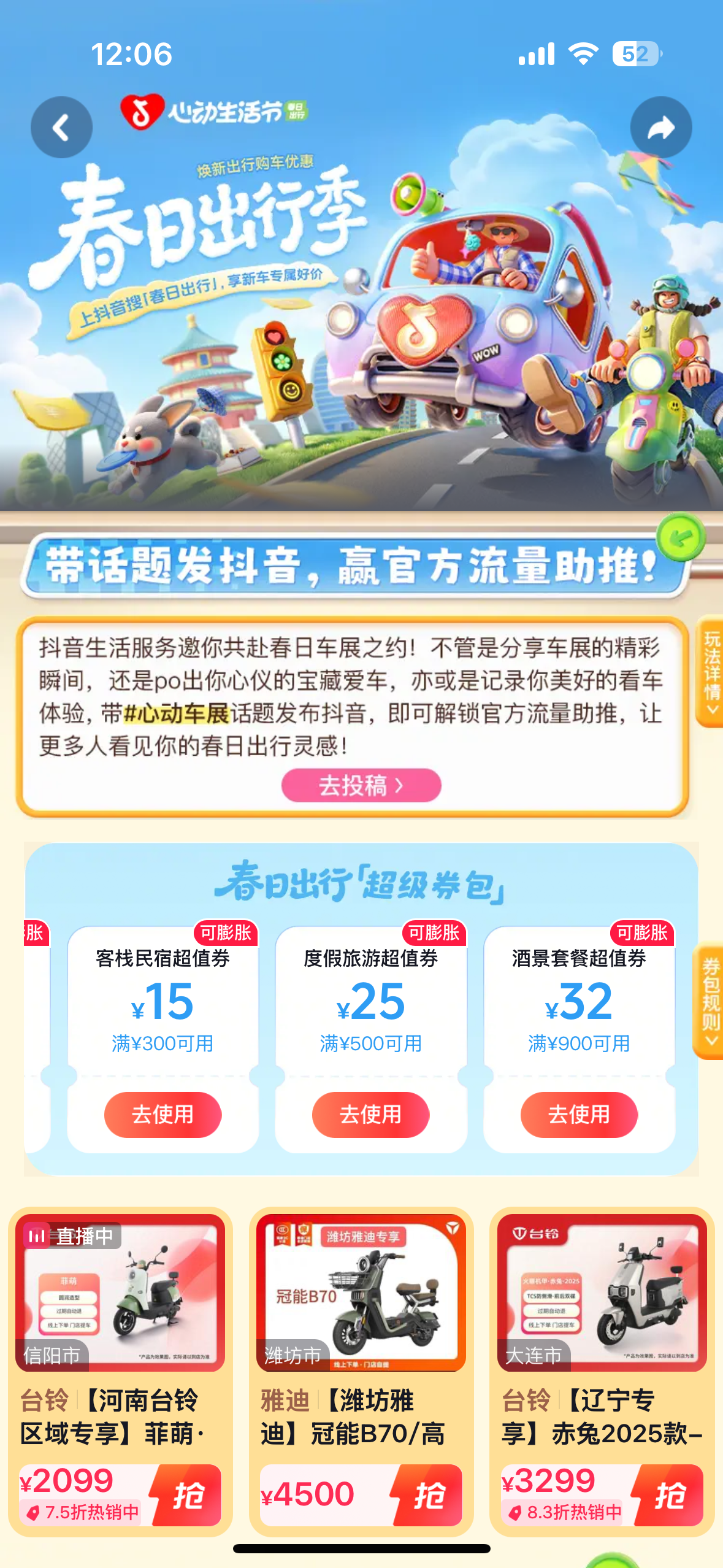The height and width of the screenshot is (1568, 723).
Task: Use the ¥15 客栈民宿超值券 coupon
Action: 163,1114
